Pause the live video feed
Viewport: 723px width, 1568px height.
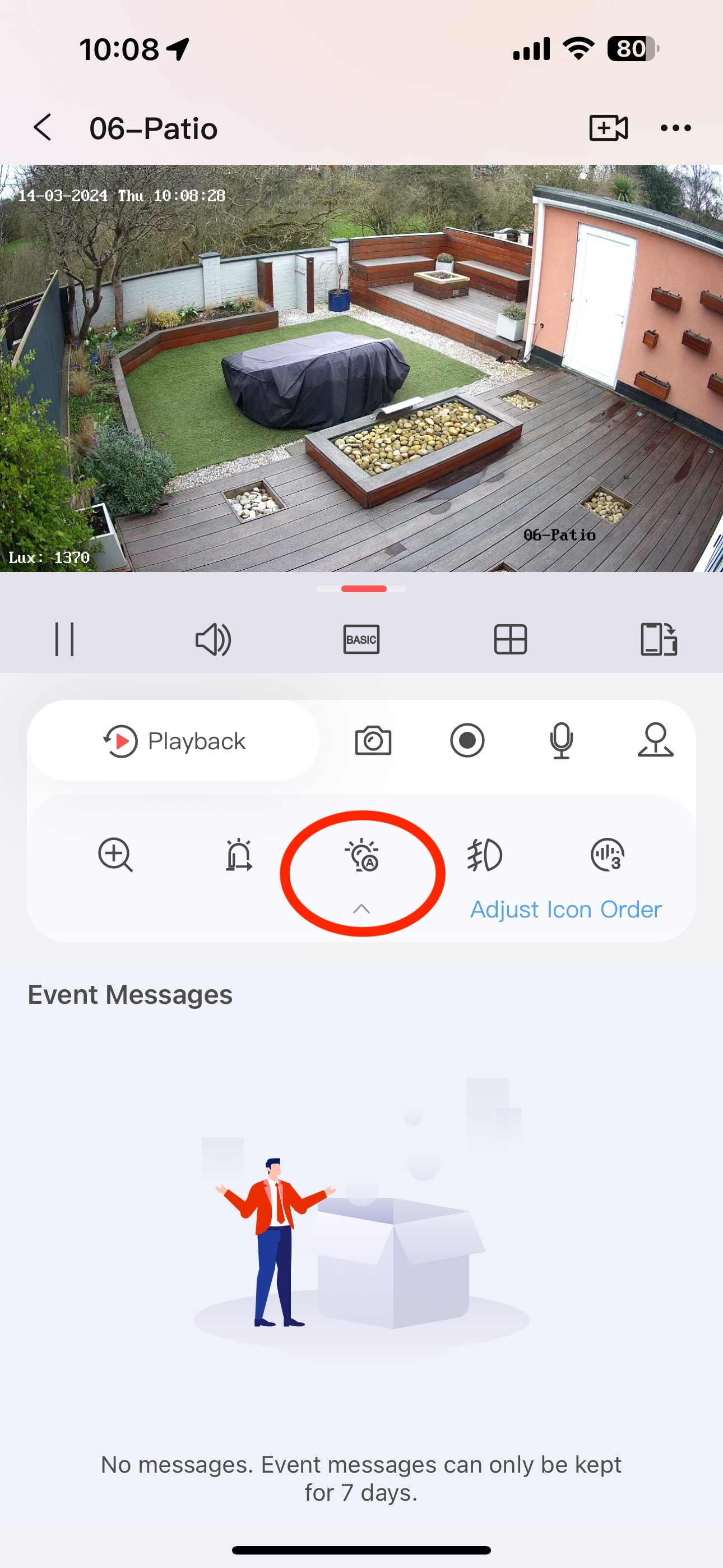coord(64,639)
